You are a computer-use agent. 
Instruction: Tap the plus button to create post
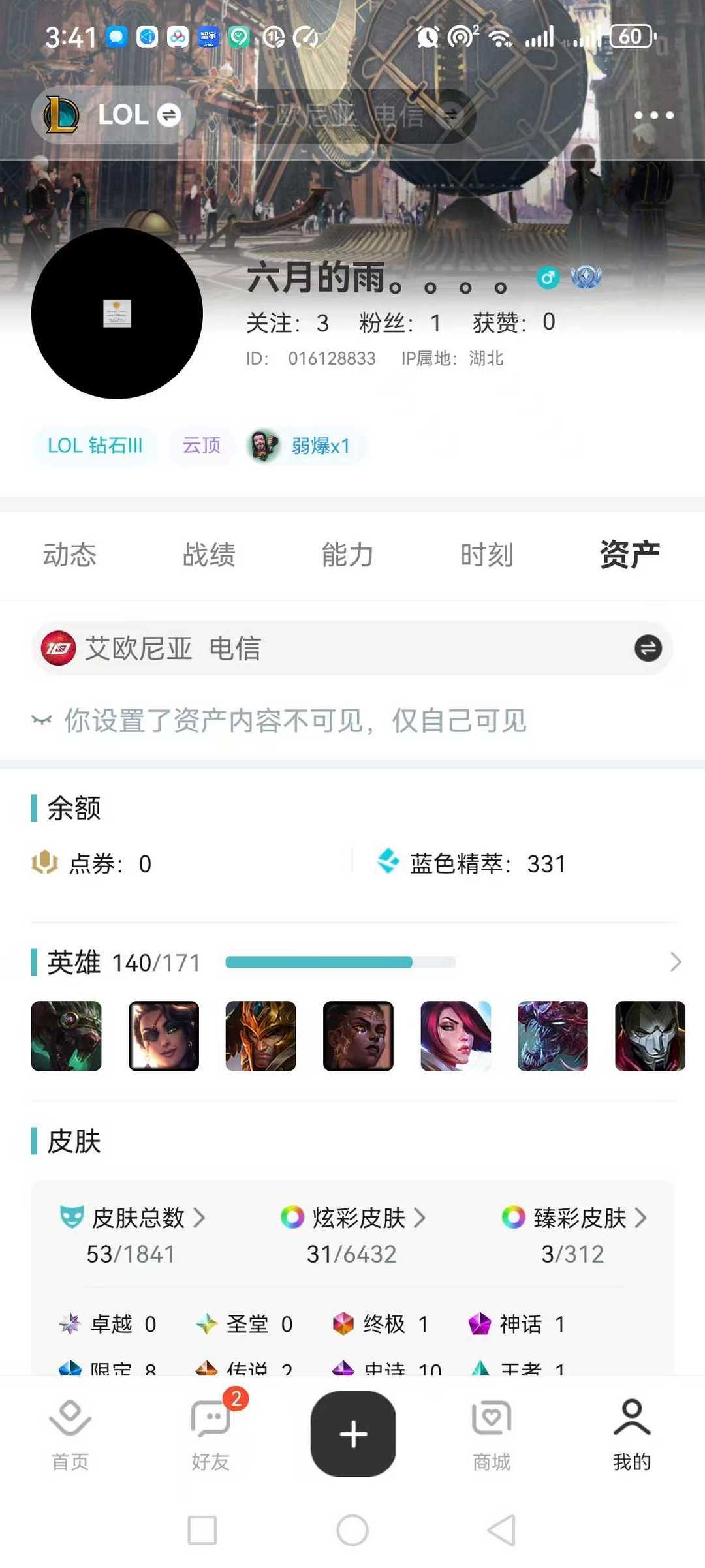click(x=353, y=1434)
